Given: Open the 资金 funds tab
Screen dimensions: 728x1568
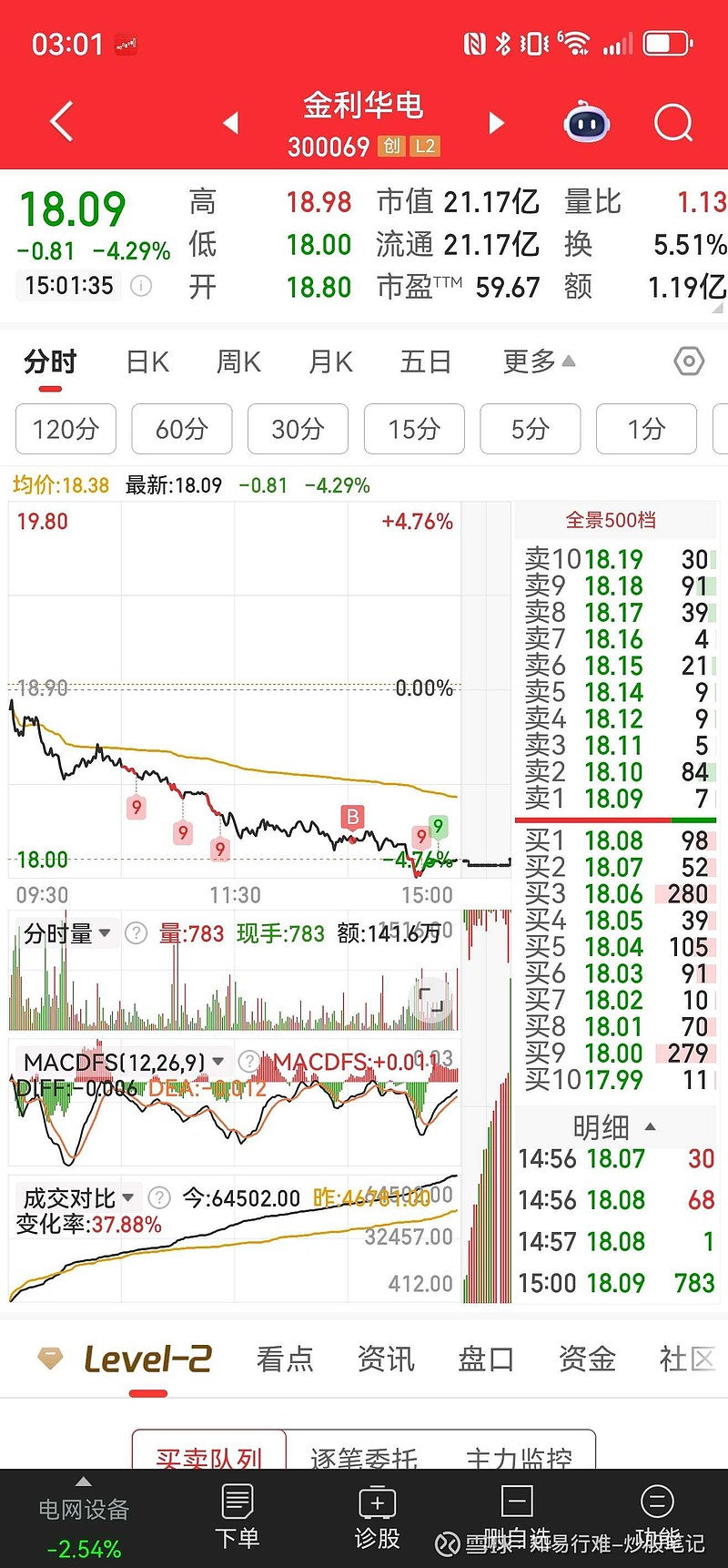Looking at the screenshot, I should (586, 1358).
